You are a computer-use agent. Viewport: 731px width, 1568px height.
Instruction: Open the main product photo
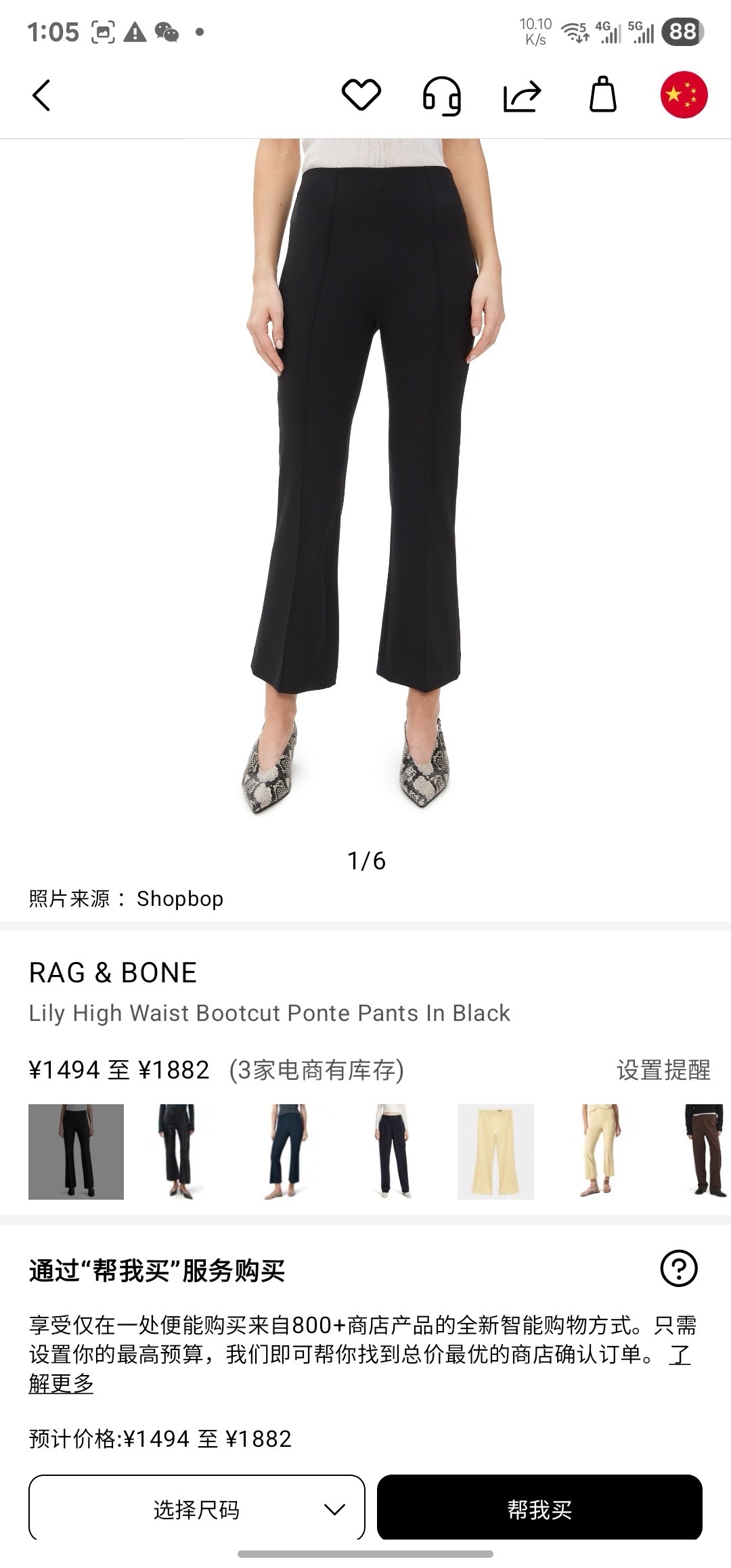tap(365, 474)
